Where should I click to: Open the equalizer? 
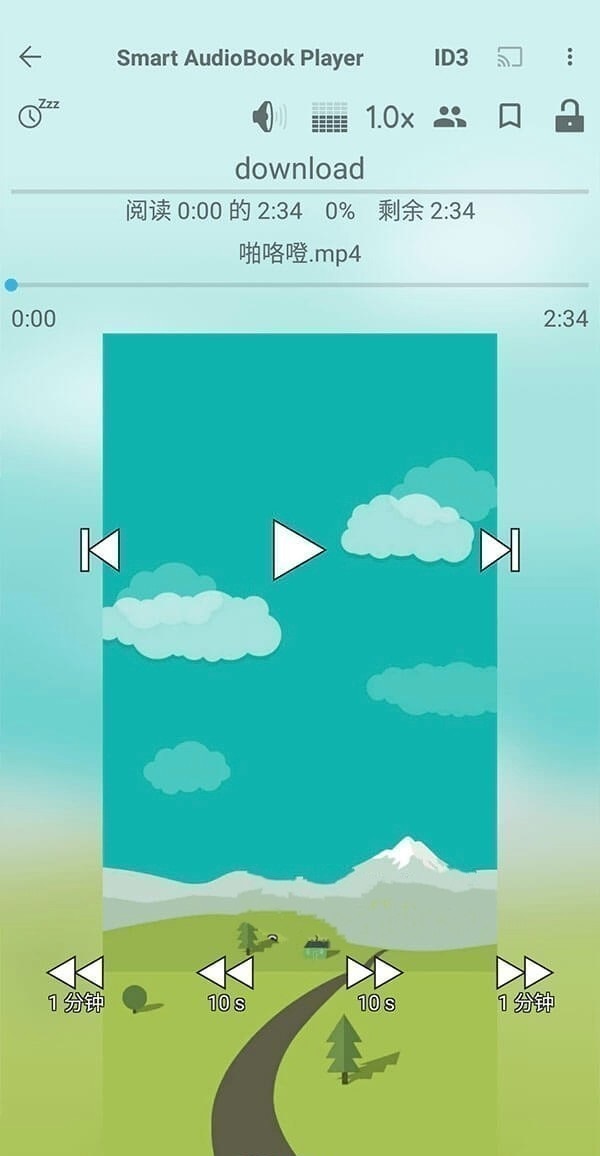329,118
